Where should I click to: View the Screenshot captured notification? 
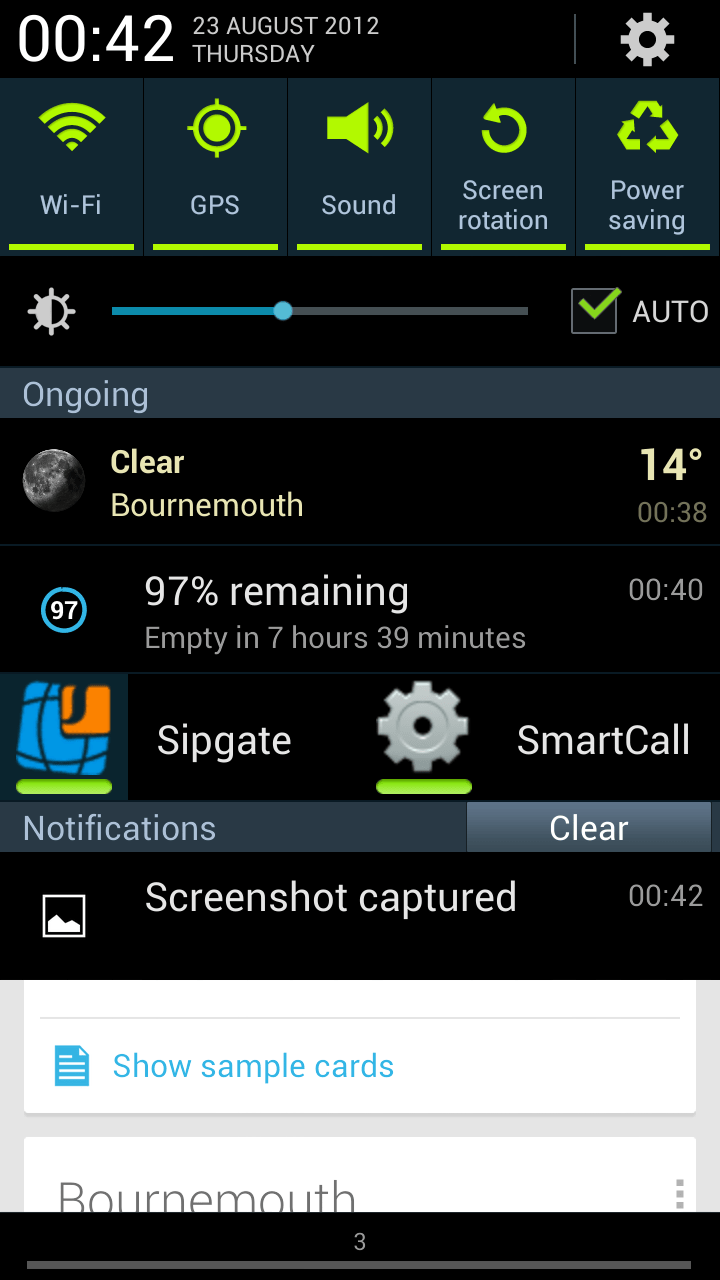360,916
